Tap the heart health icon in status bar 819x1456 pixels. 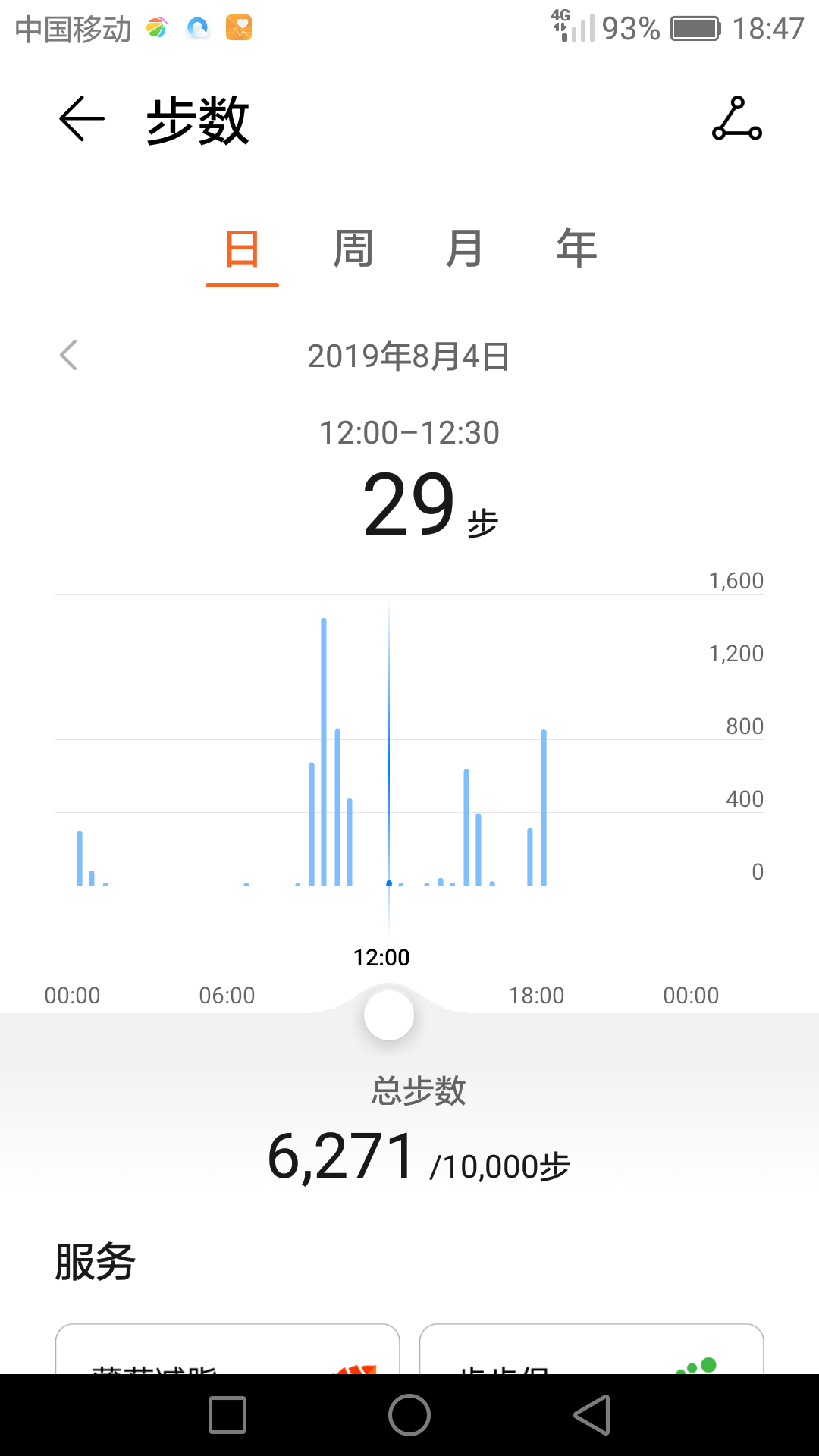[237, 27]
